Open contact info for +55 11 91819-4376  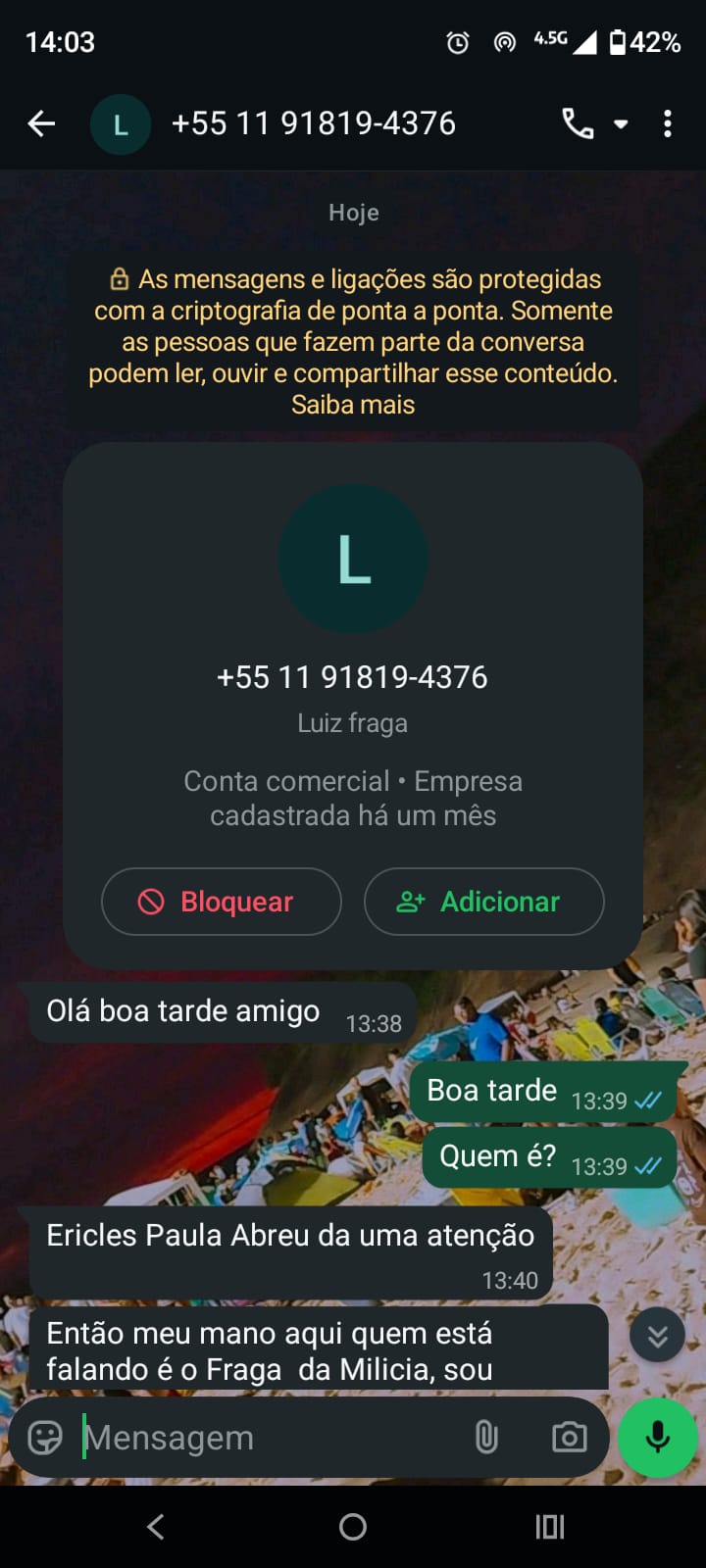[x=312, y=123]
